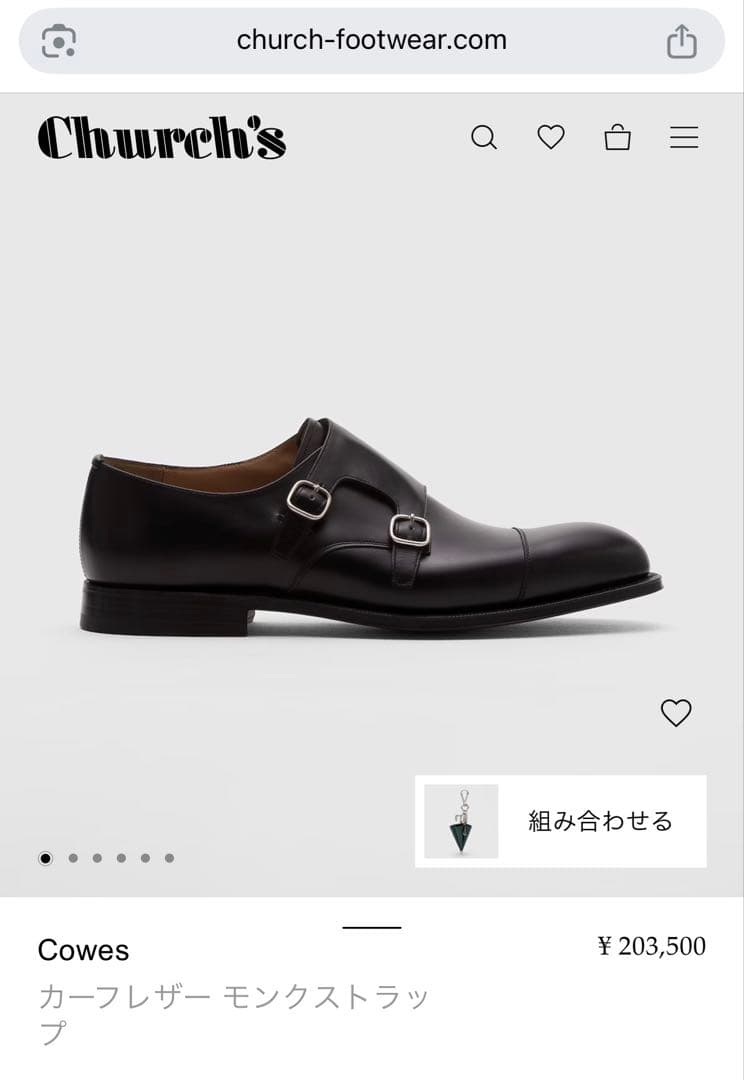744x1080 pixels.
Task: Select the first carousel dot
Action: (46, 858)
